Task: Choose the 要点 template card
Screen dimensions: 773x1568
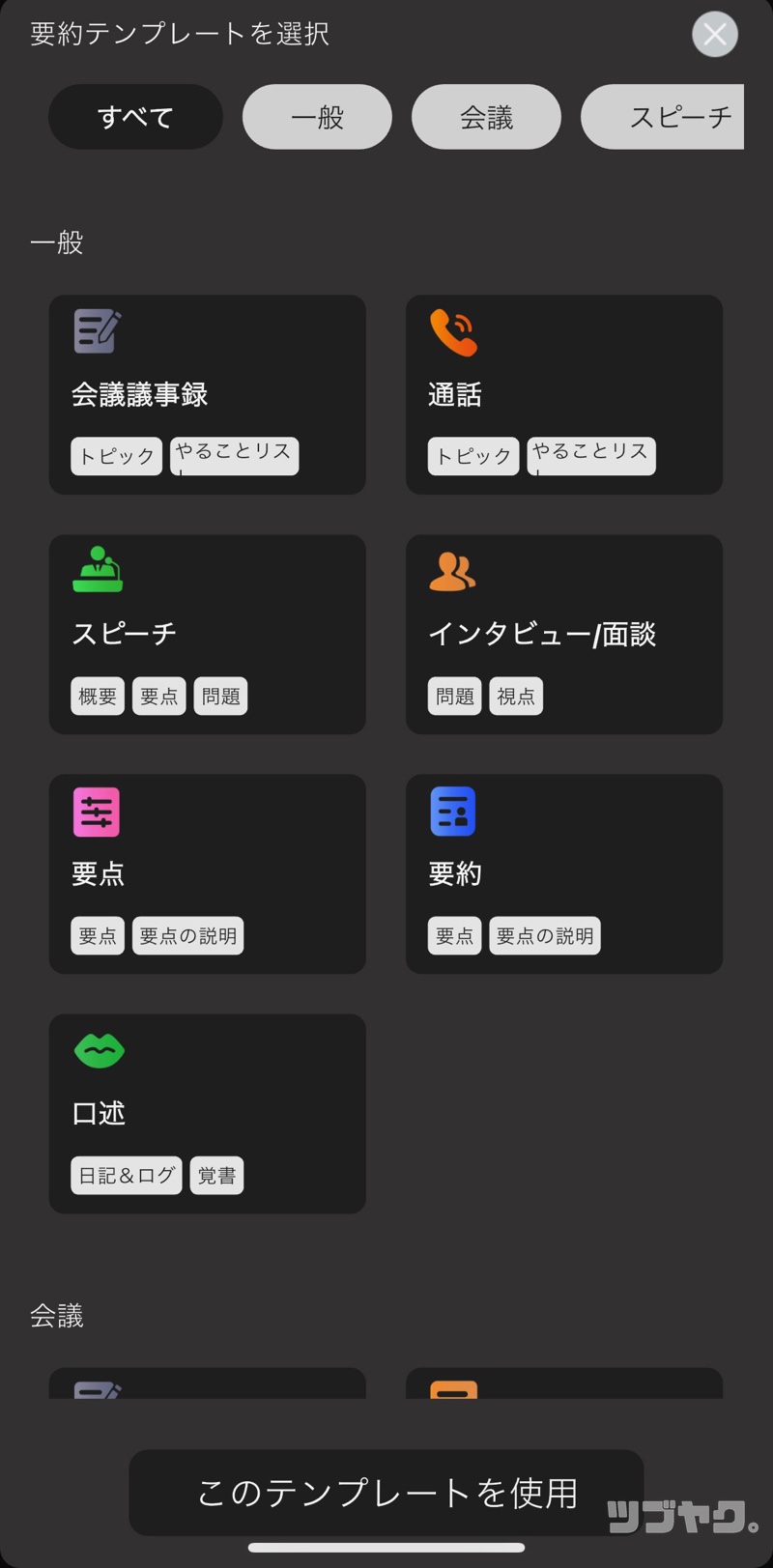Action: pyautogui.click(x=207, y=873)
